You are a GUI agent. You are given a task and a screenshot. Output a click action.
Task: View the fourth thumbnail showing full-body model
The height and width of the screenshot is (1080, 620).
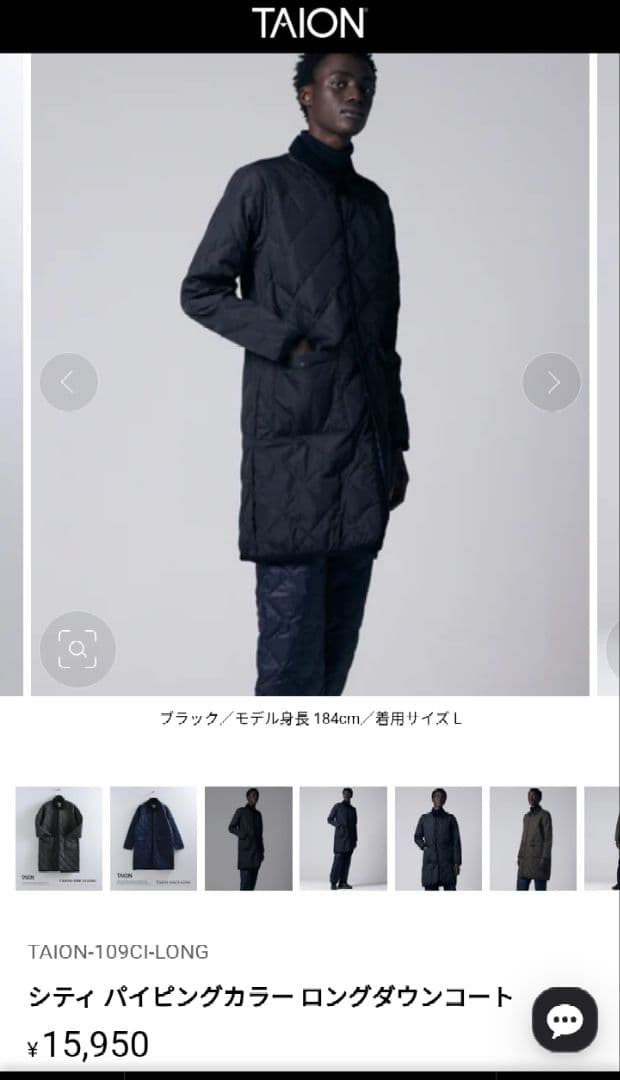pos(343,838)
